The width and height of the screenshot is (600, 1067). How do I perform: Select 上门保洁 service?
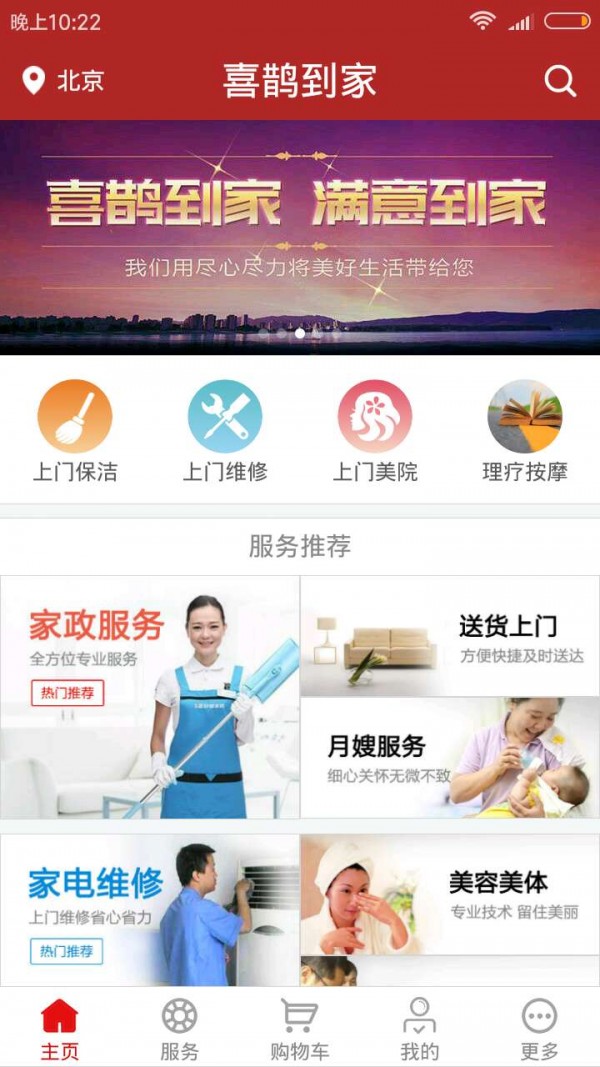tap(75, 430)
